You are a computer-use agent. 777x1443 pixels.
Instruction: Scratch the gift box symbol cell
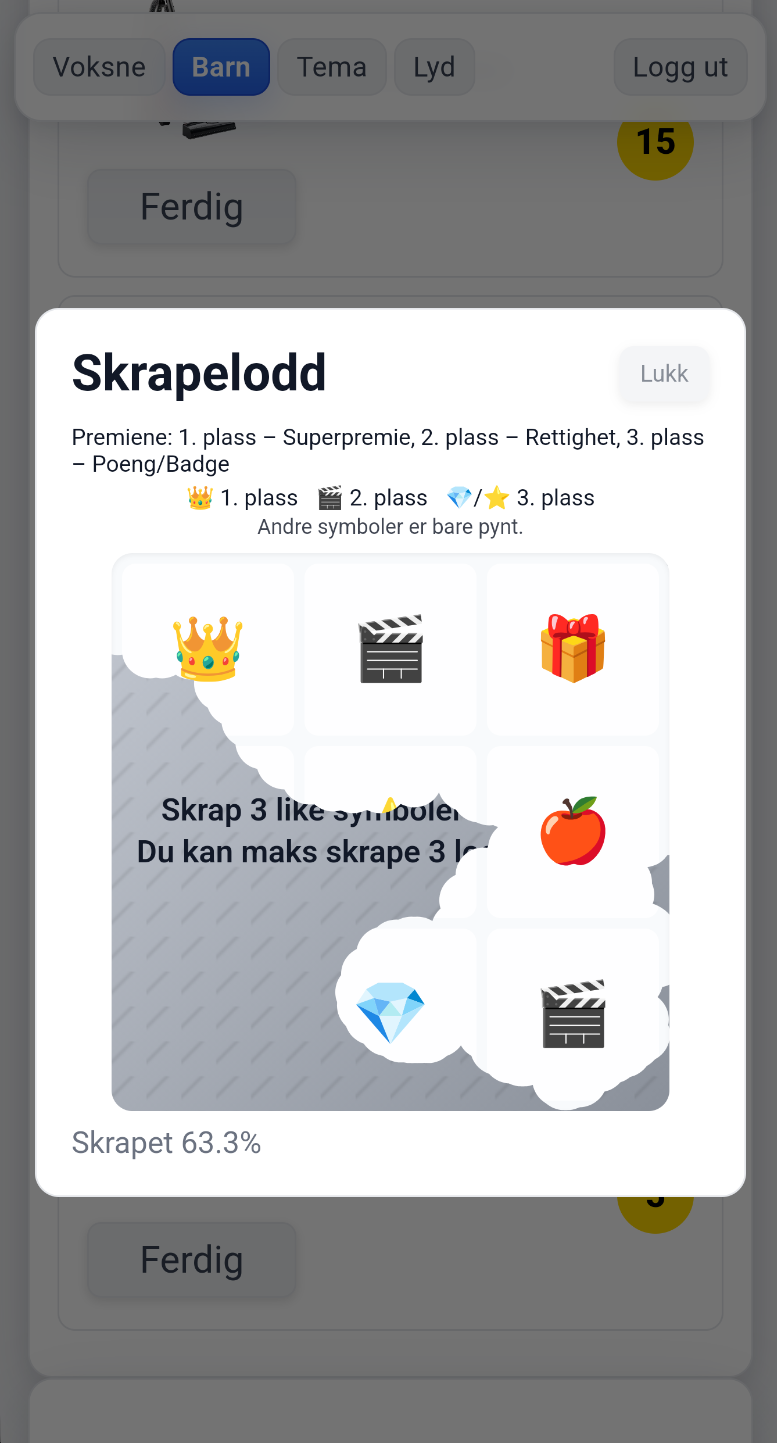573,647
